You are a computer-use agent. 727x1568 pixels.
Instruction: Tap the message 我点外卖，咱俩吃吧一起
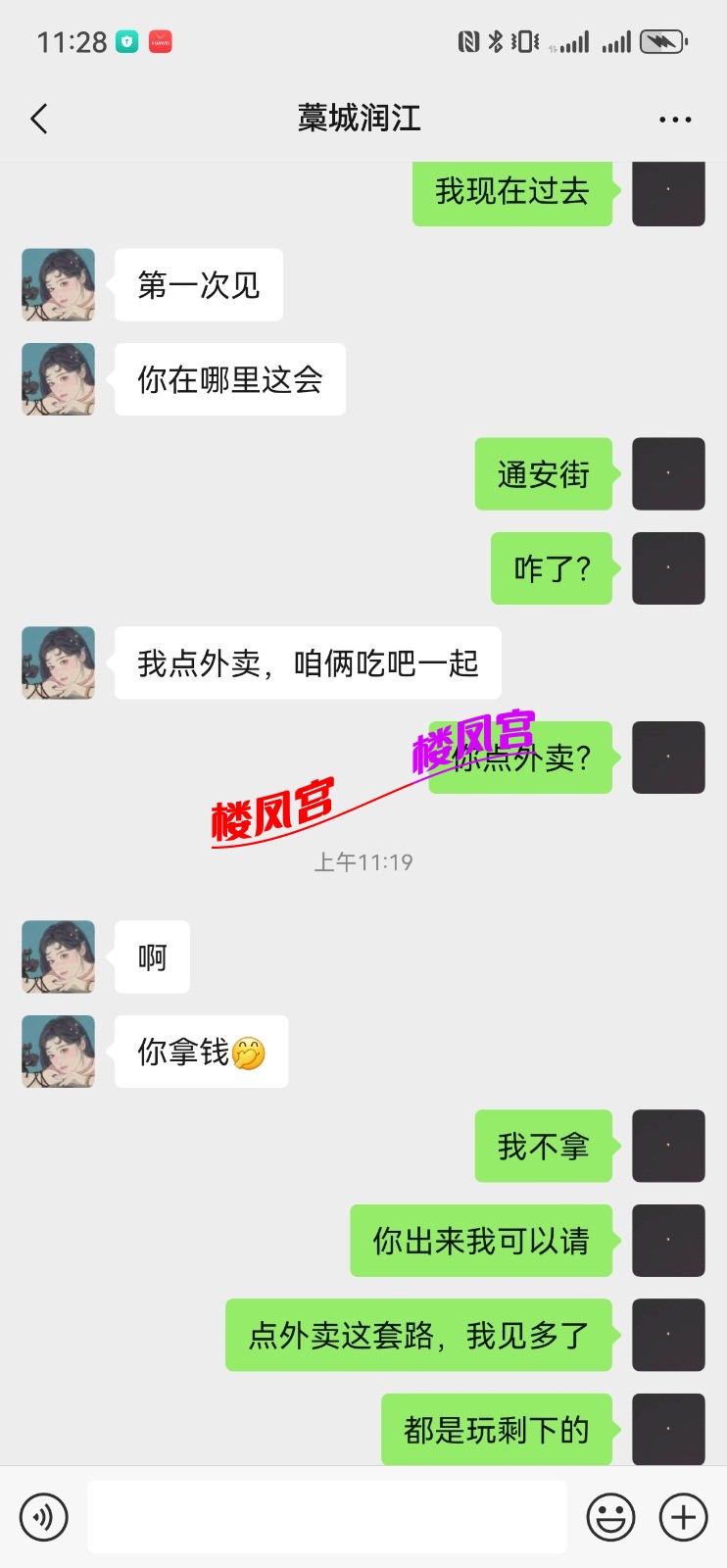point(307,663)
